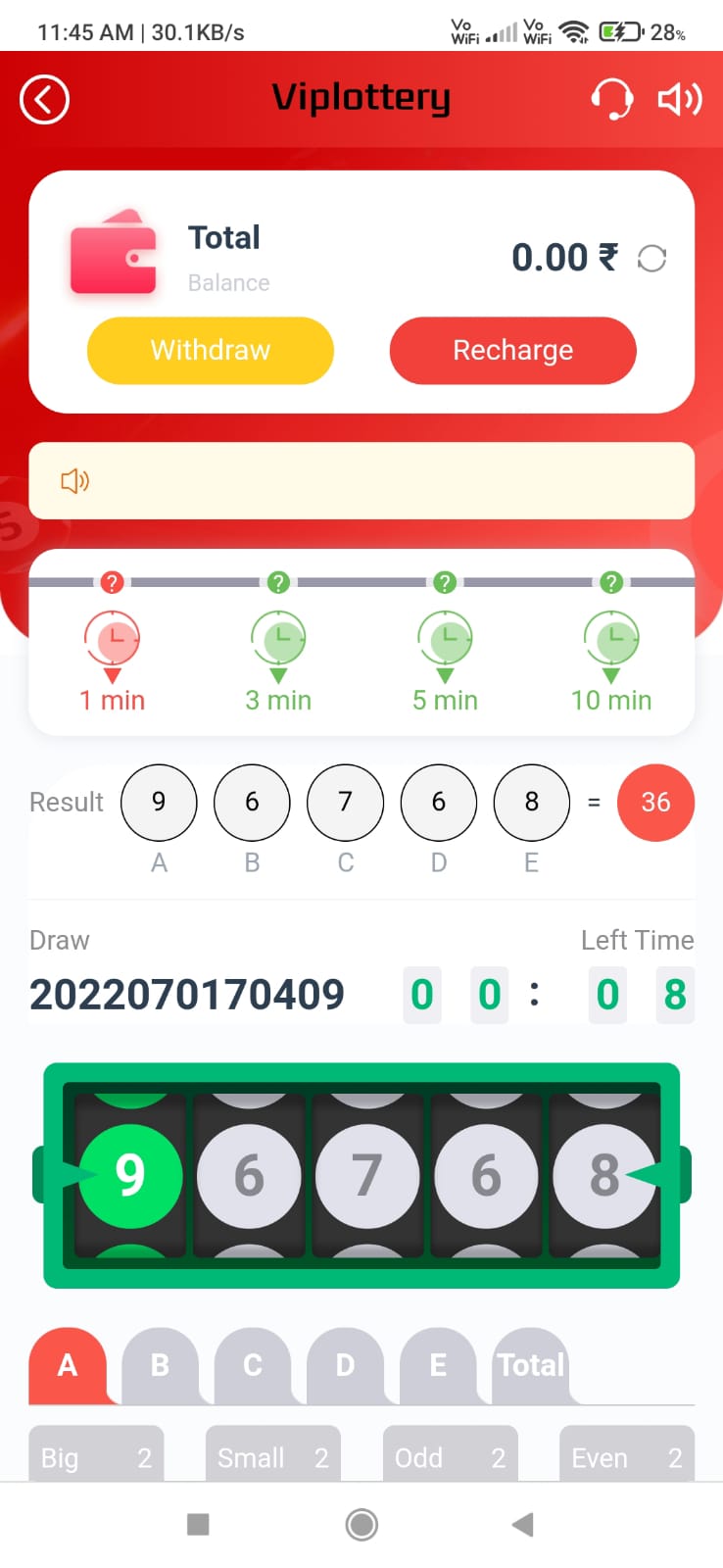Image resolution: width=723 pixels, height=1568 pixels.
Task: Switch to the E tab
Action: coord(437,1365)
